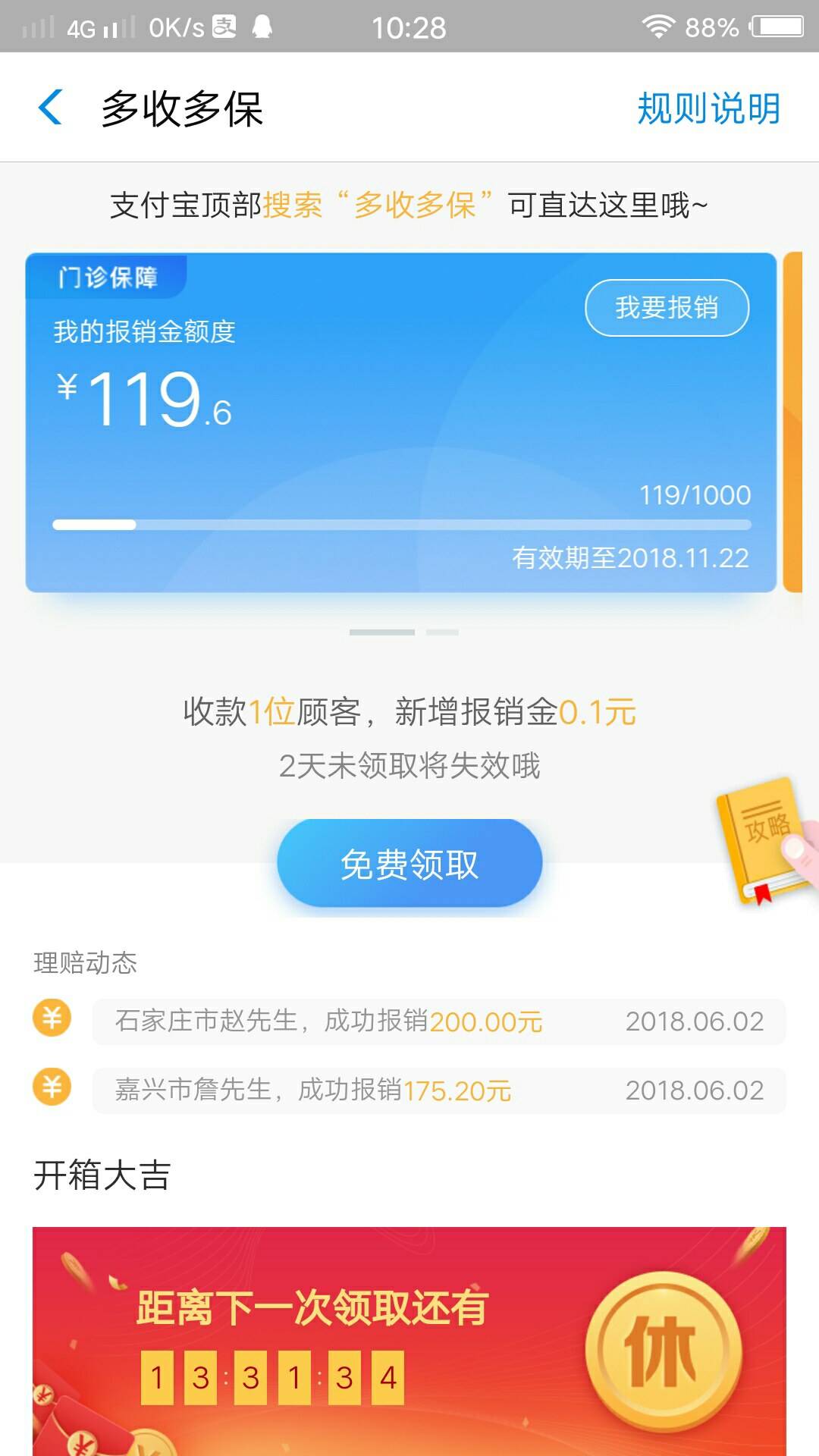The width and height of the screenshot is (819, 1456).
Task: Open 规则说明 at the top right
Action: [707, 107]
